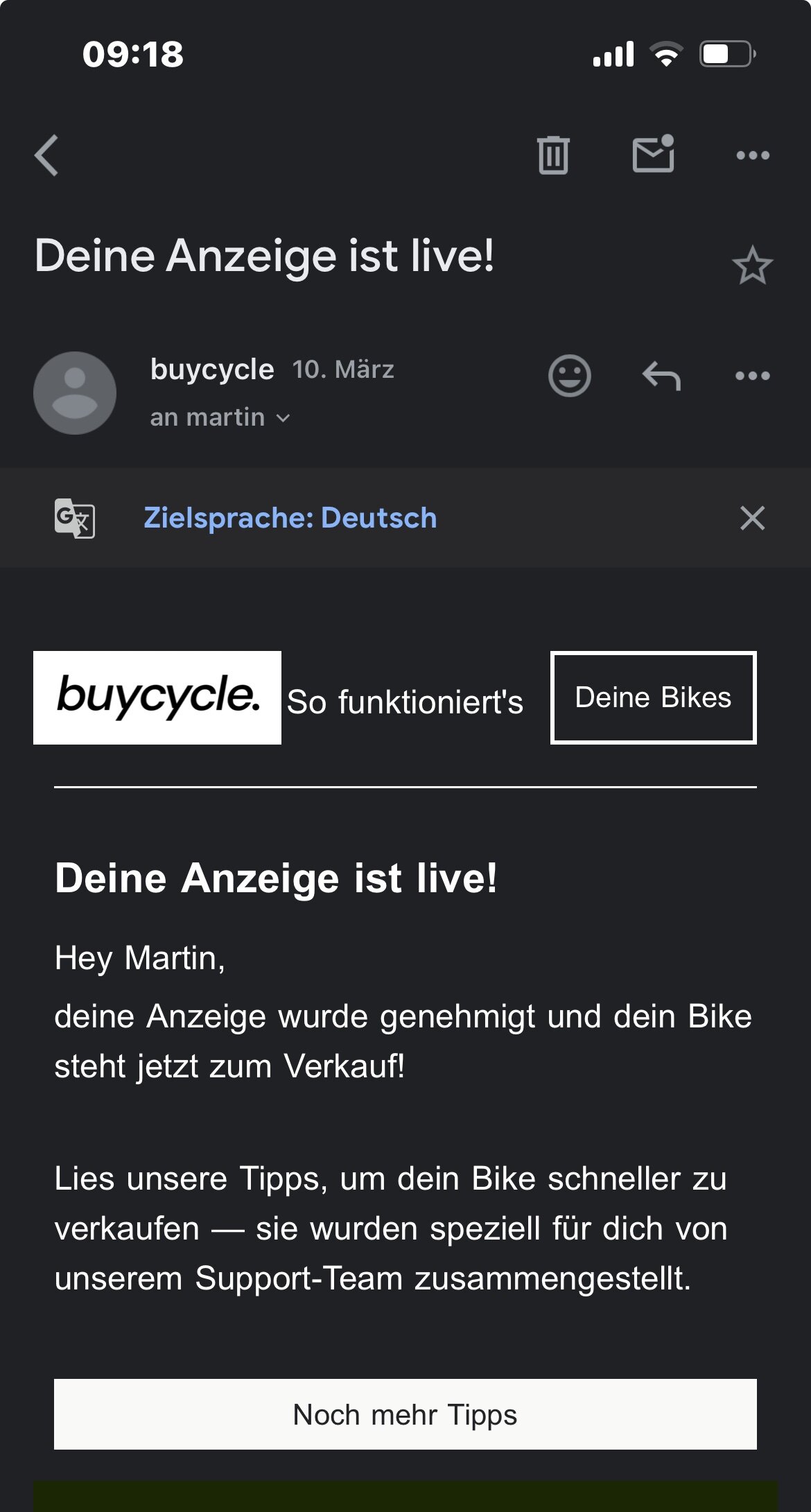Open translation options Zielsprache: Deutsch
Screen dimensions: 811x1512
click(290, 518)
